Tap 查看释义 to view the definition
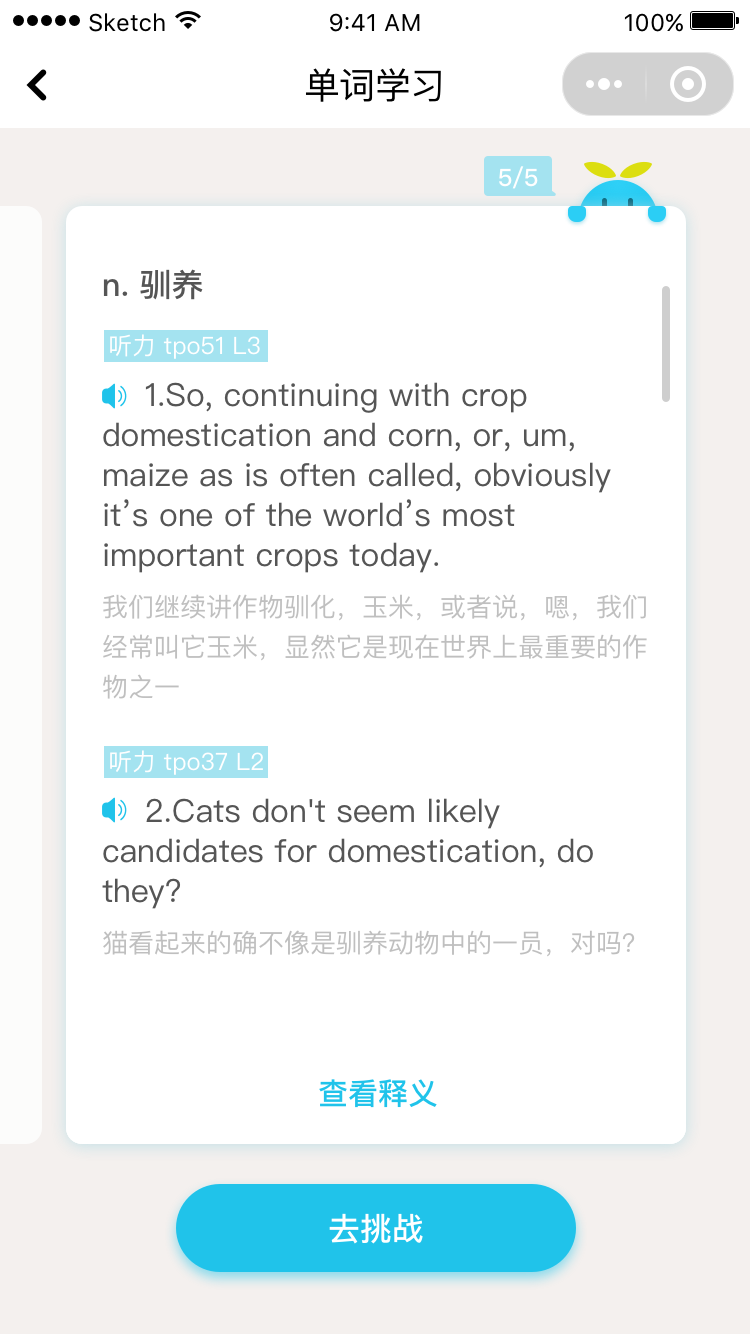This screenshot has height=1334, width=750. (x=377, y=1093)
